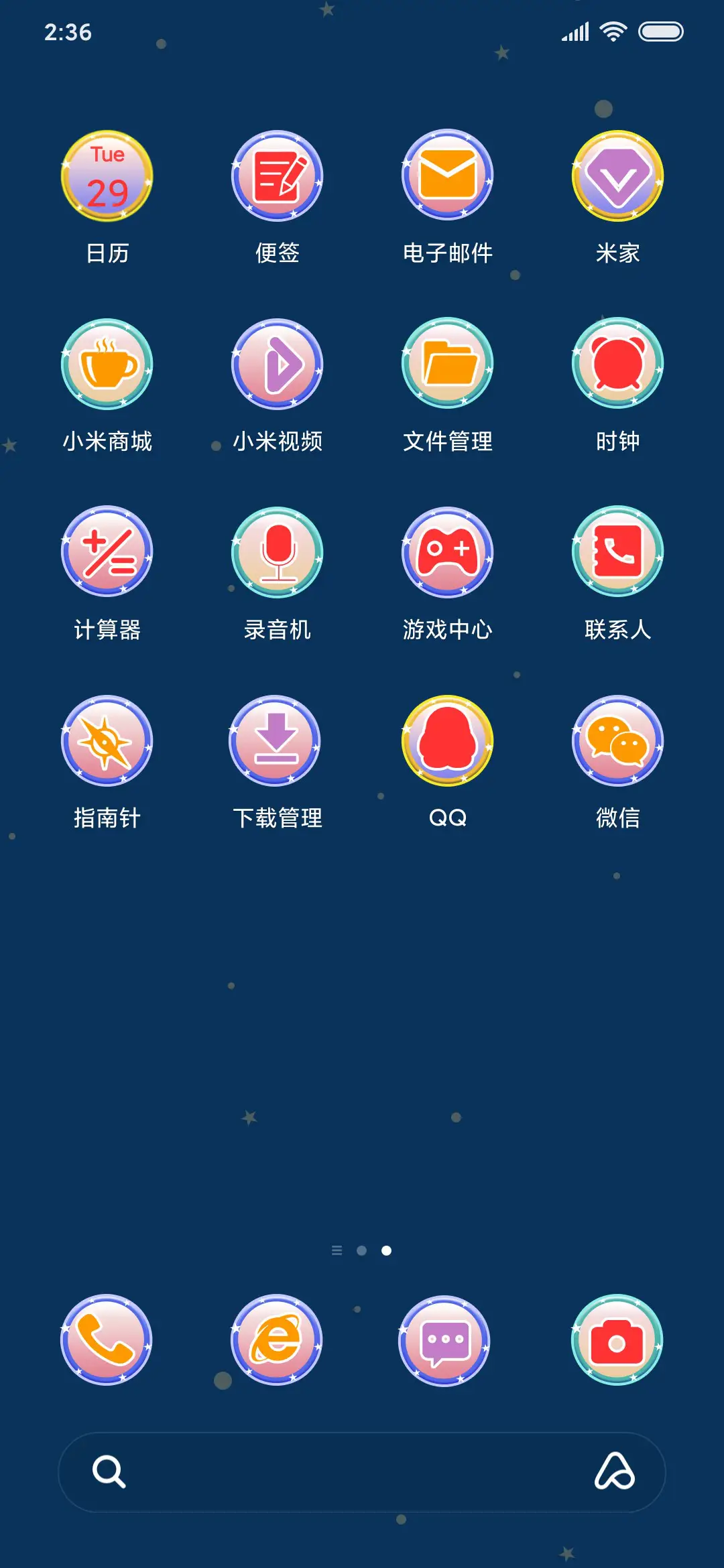Launch 小米视频 video app
This screenshot has width=724, height=1568.
coord(278,364)
